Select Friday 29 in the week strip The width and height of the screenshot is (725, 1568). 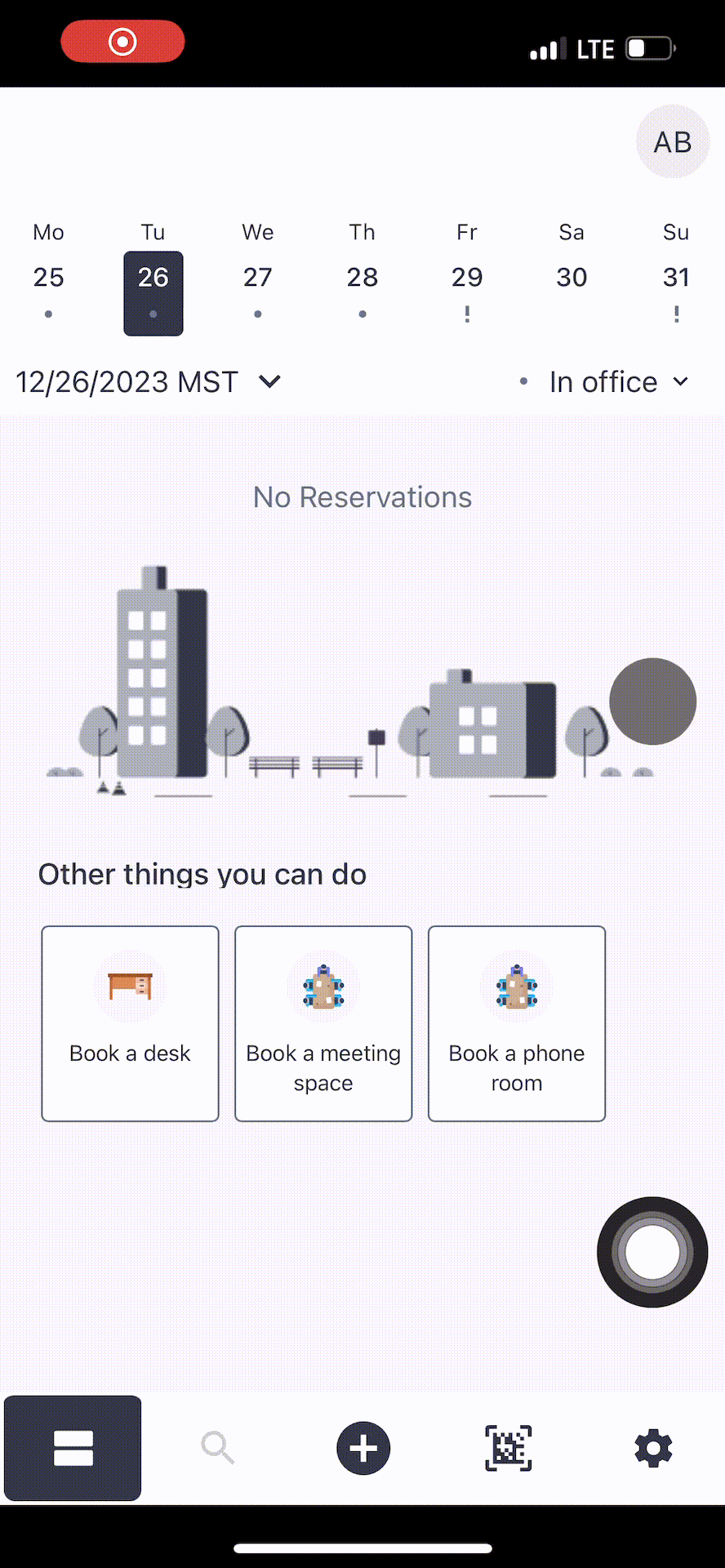[x=467, y=278]
